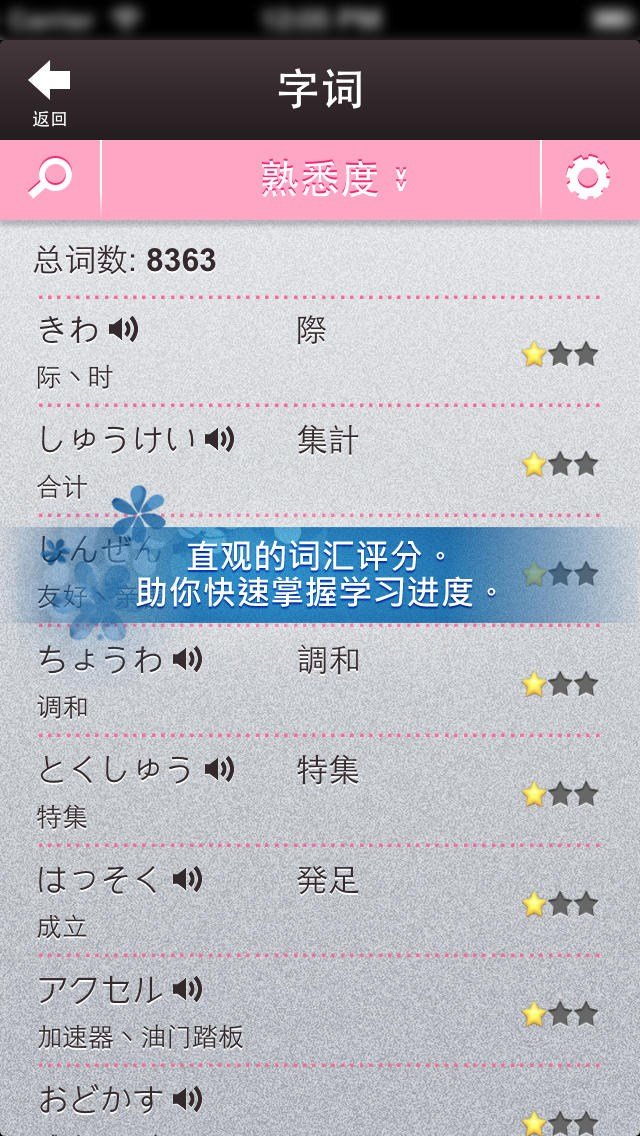This screenshot has height=1136, width=640.
Task: Listen to ちょうわ pronunciation
Action: [187, 658]
